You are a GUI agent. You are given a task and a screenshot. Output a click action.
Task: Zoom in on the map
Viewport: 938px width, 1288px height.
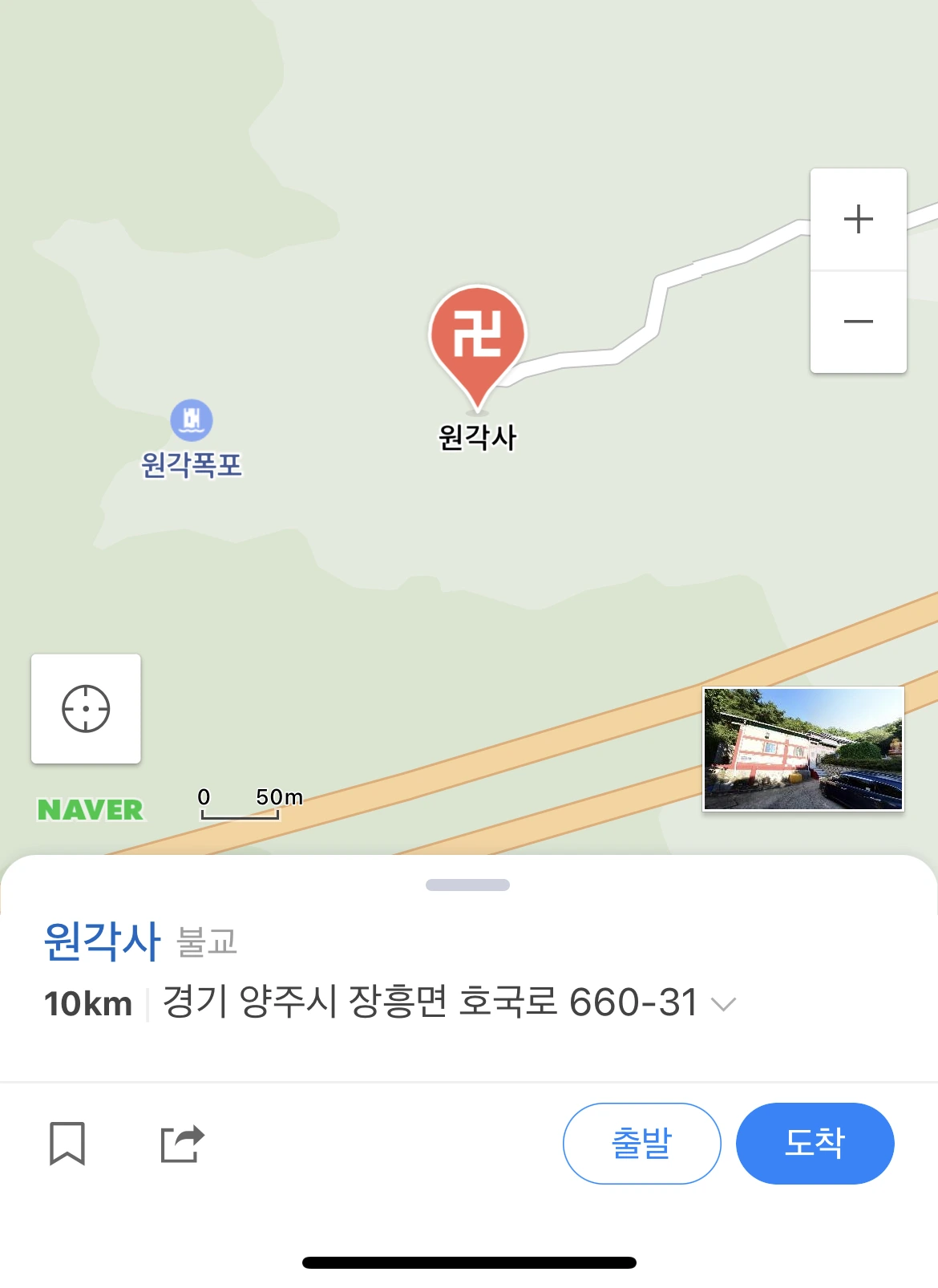858,219
